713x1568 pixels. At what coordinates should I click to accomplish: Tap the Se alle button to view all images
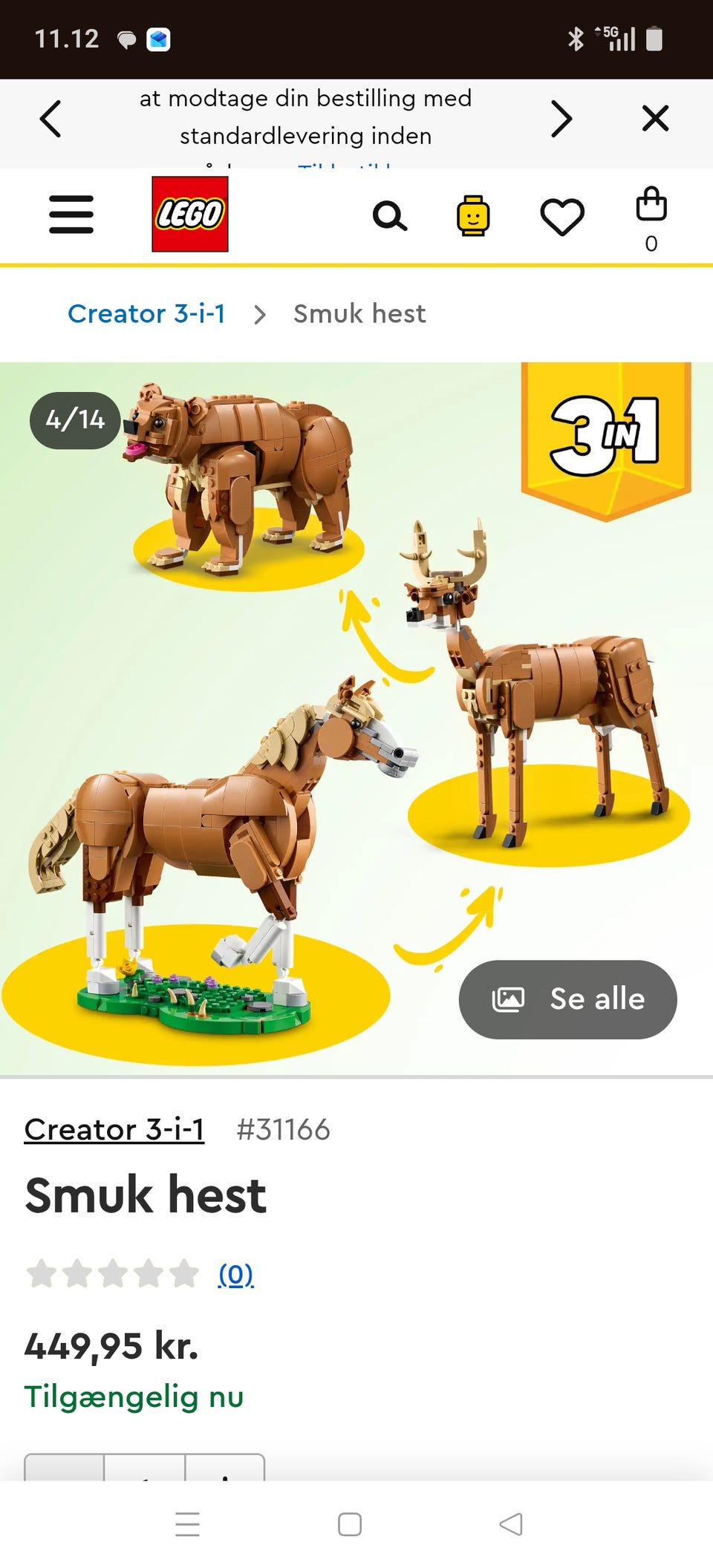pos(568,999)
